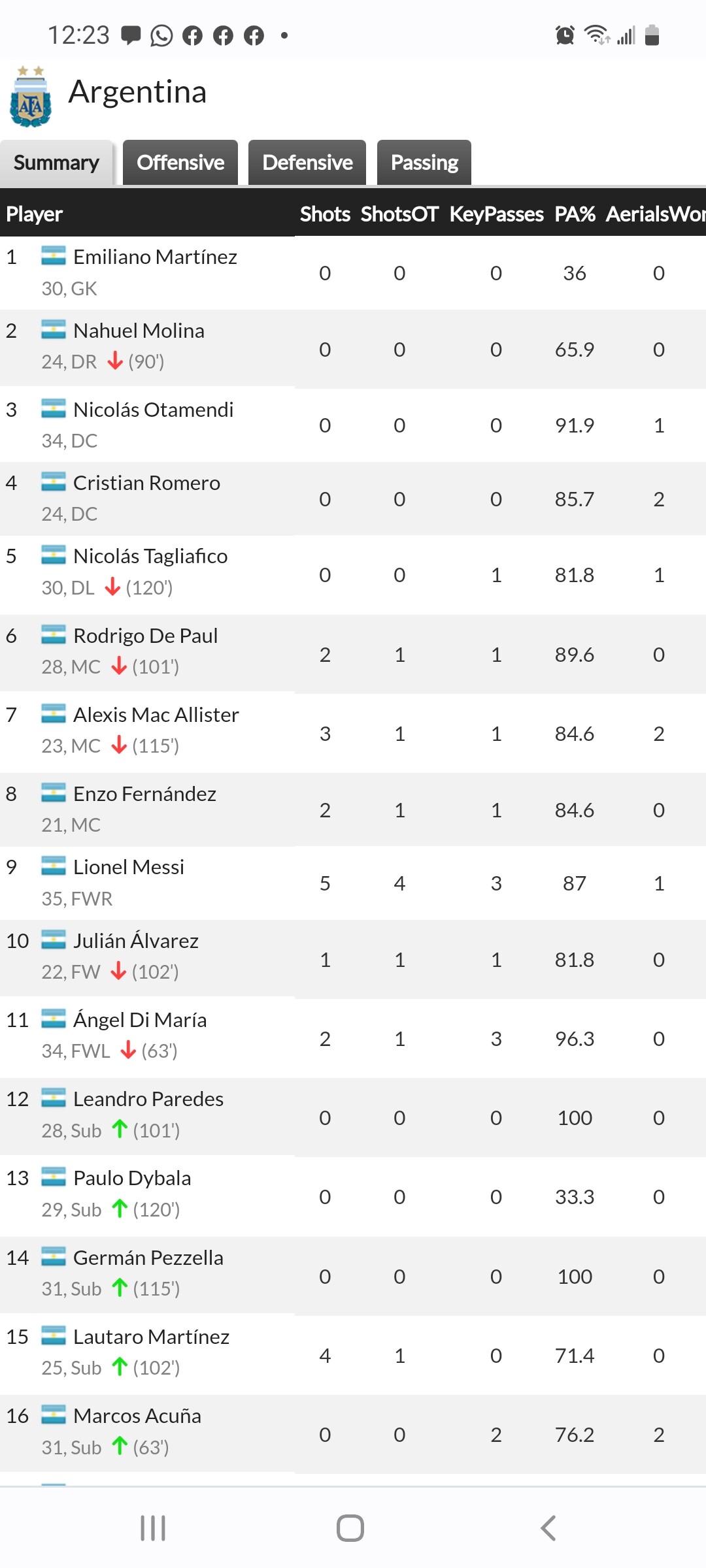Switch to the Offensive tab
The height and width of the screenshot is (1568, 706).
[x=180, y=163]
